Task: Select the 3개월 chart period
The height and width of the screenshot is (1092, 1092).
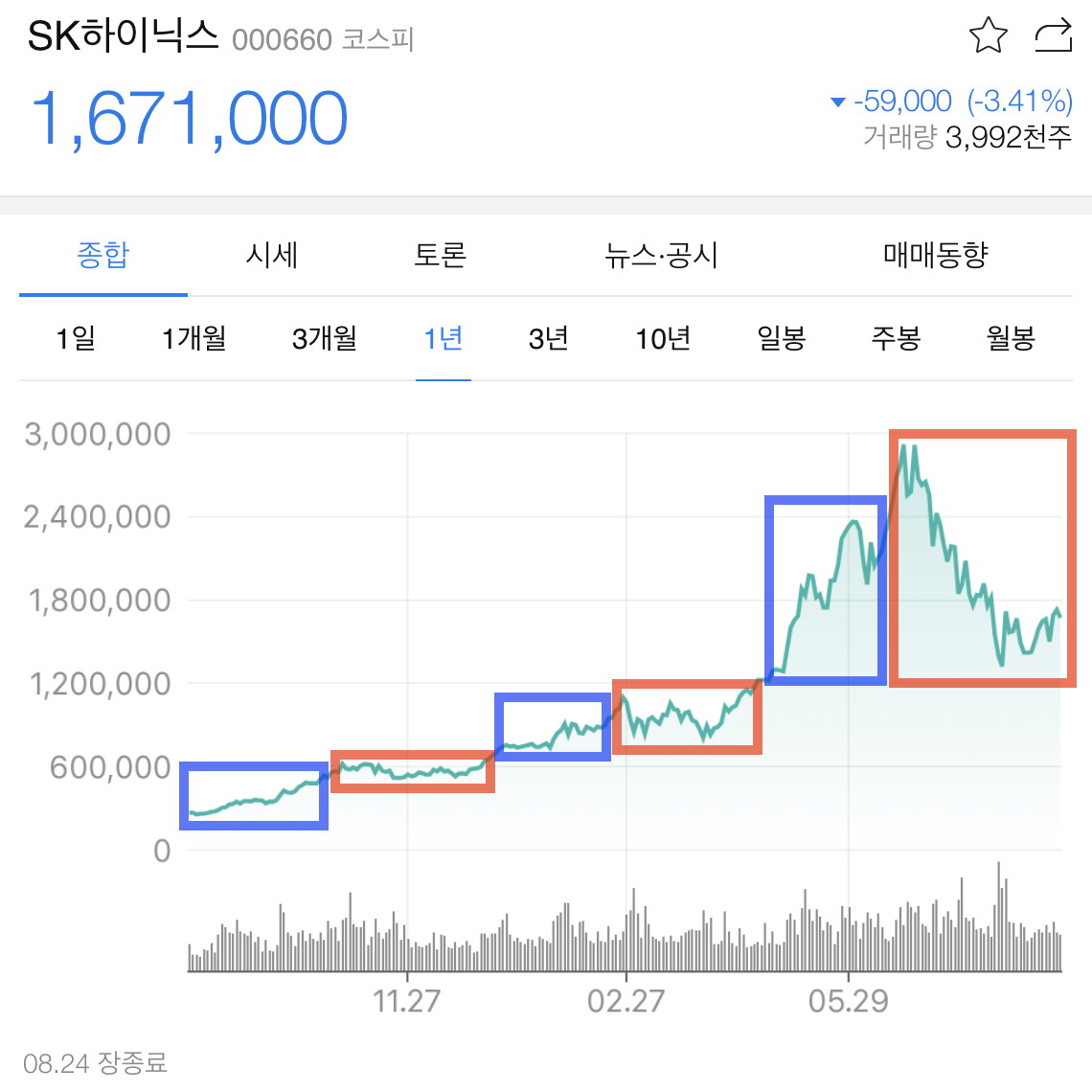Action: [325, 338]
